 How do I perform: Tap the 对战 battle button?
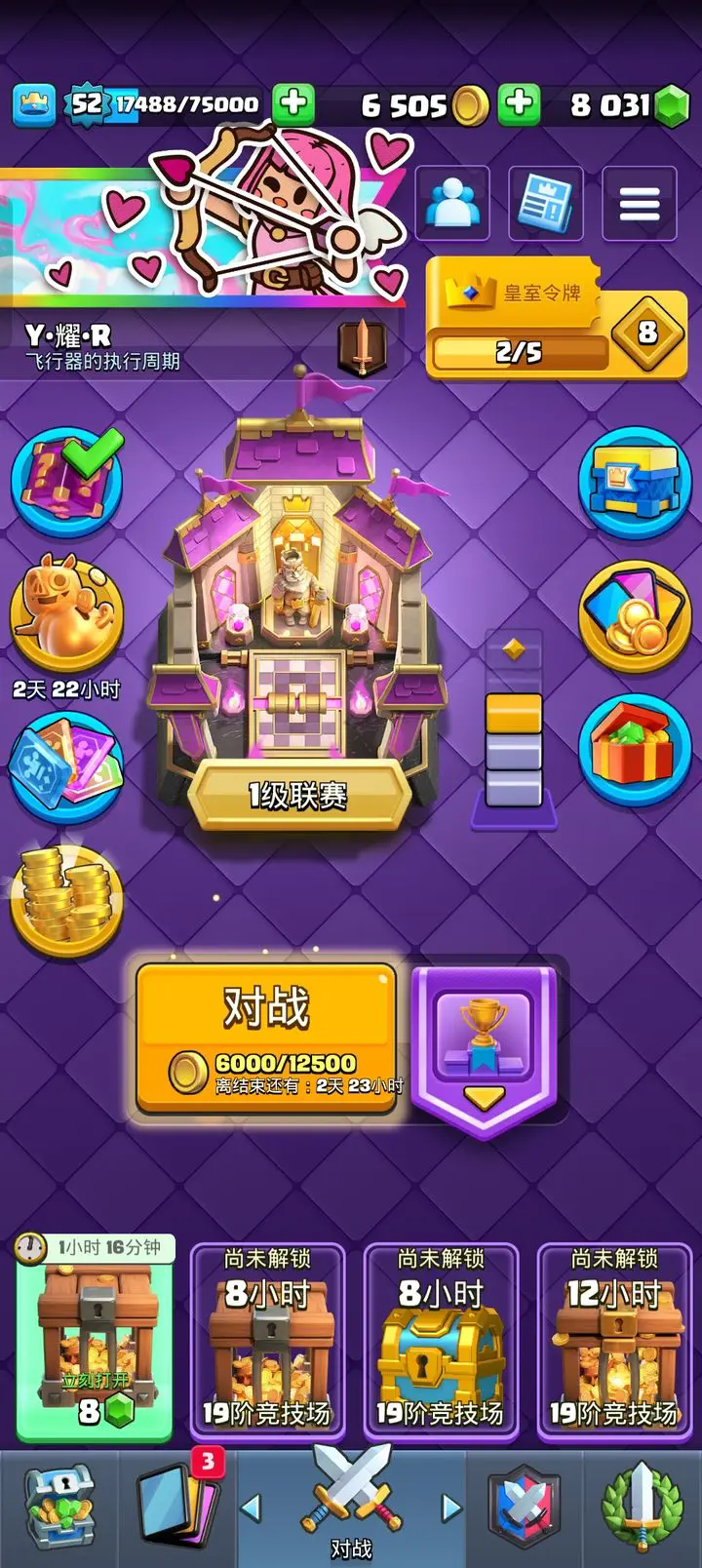266,1036
